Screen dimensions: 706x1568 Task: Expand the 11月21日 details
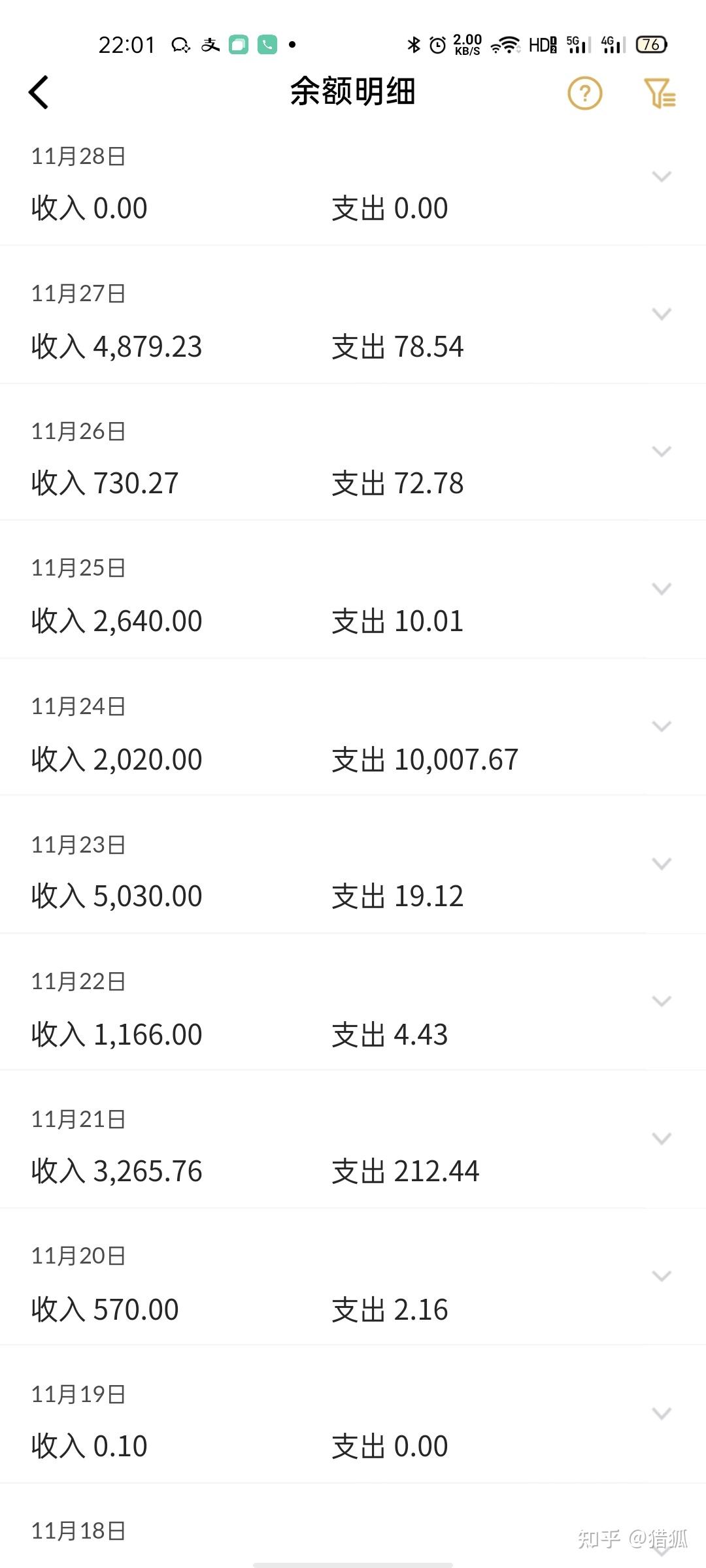click(x=662, y=1139)
